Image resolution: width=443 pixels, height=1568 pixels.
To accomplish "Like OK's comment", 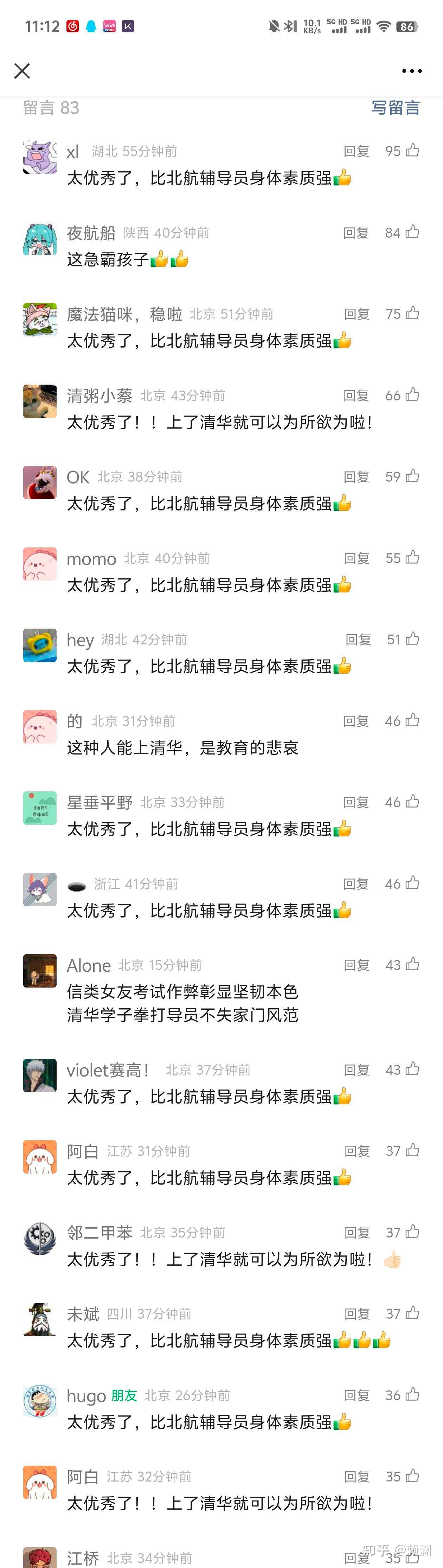I will [412, 476].
